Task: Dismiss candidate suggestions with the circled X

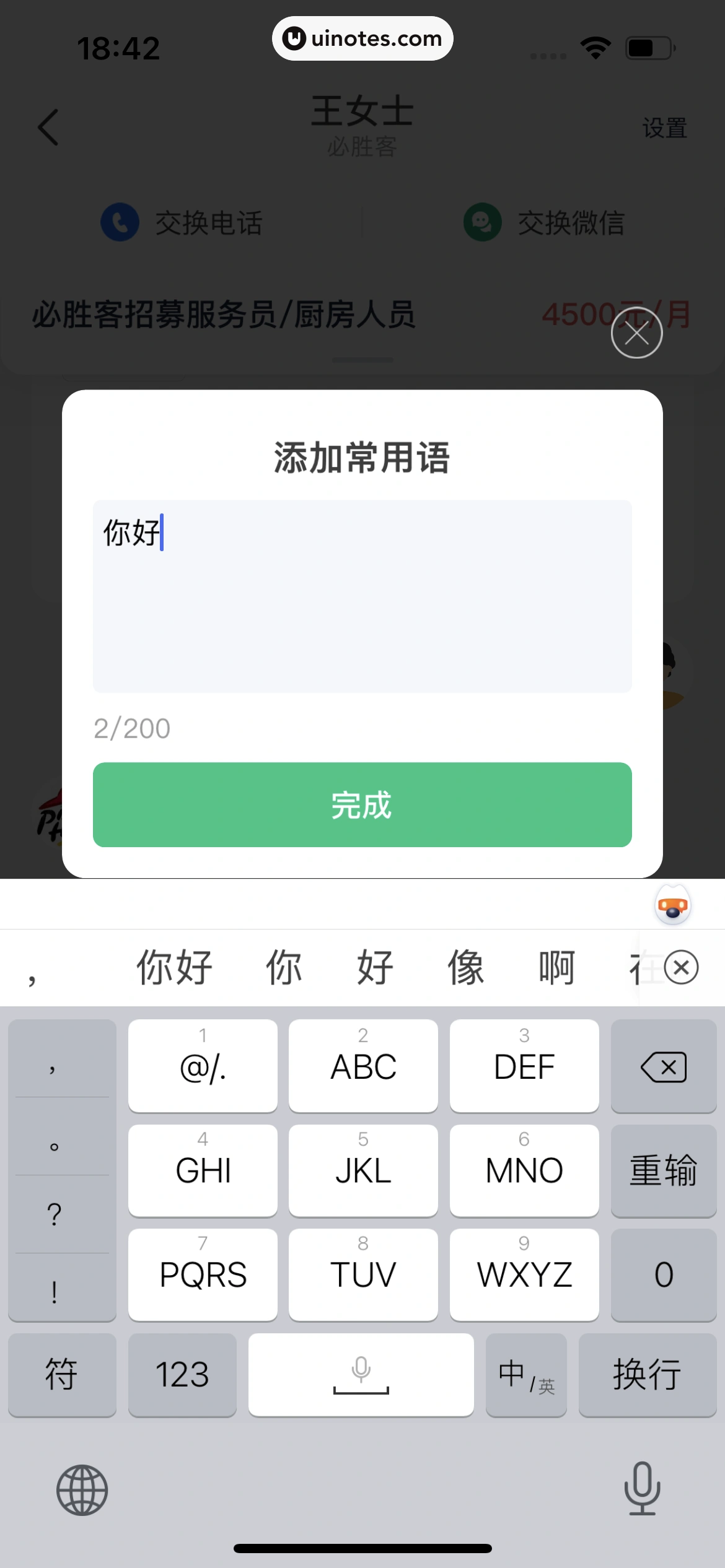Action: tap(680, 967)
